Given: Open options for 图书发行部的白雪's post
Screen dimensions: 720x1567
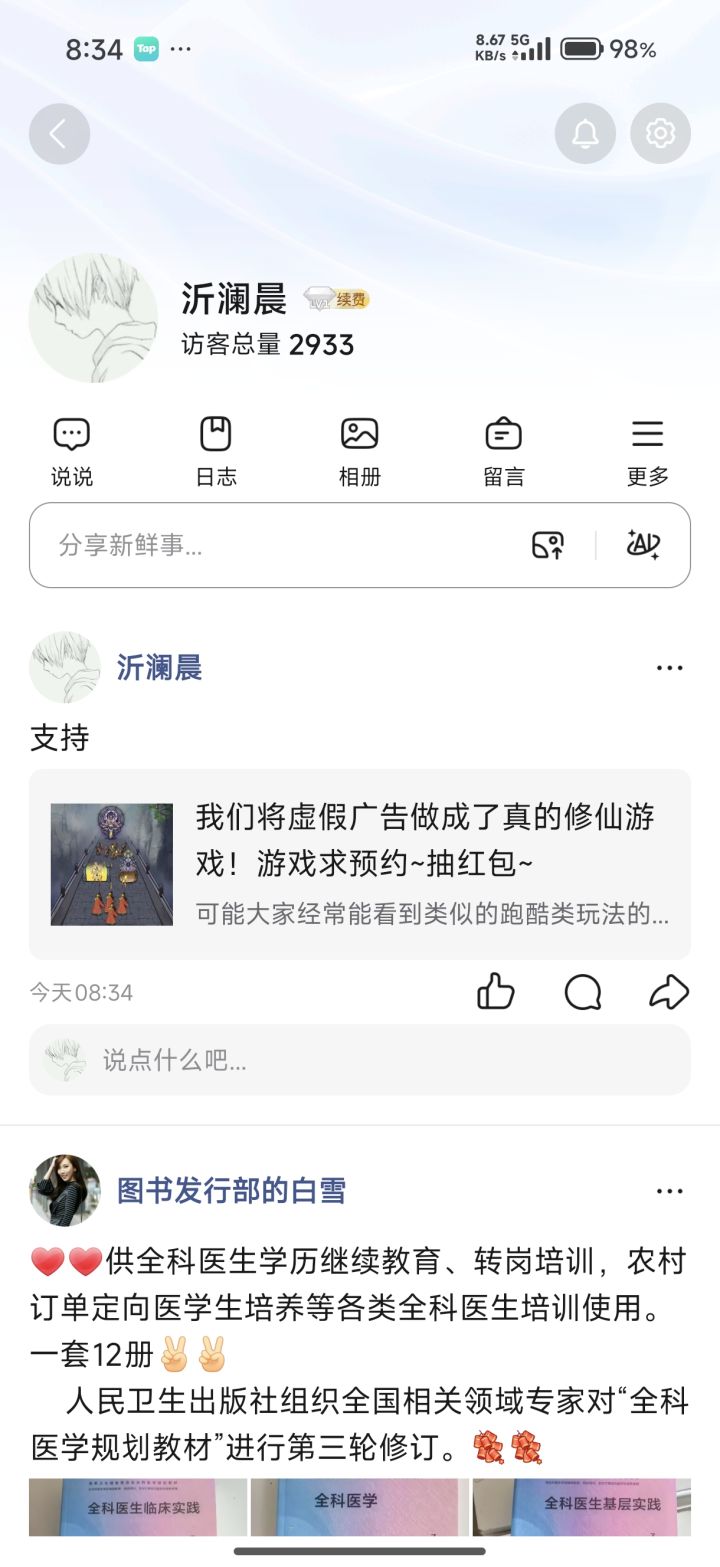Looking at the screenshot, I should (x=669, y=1191).
